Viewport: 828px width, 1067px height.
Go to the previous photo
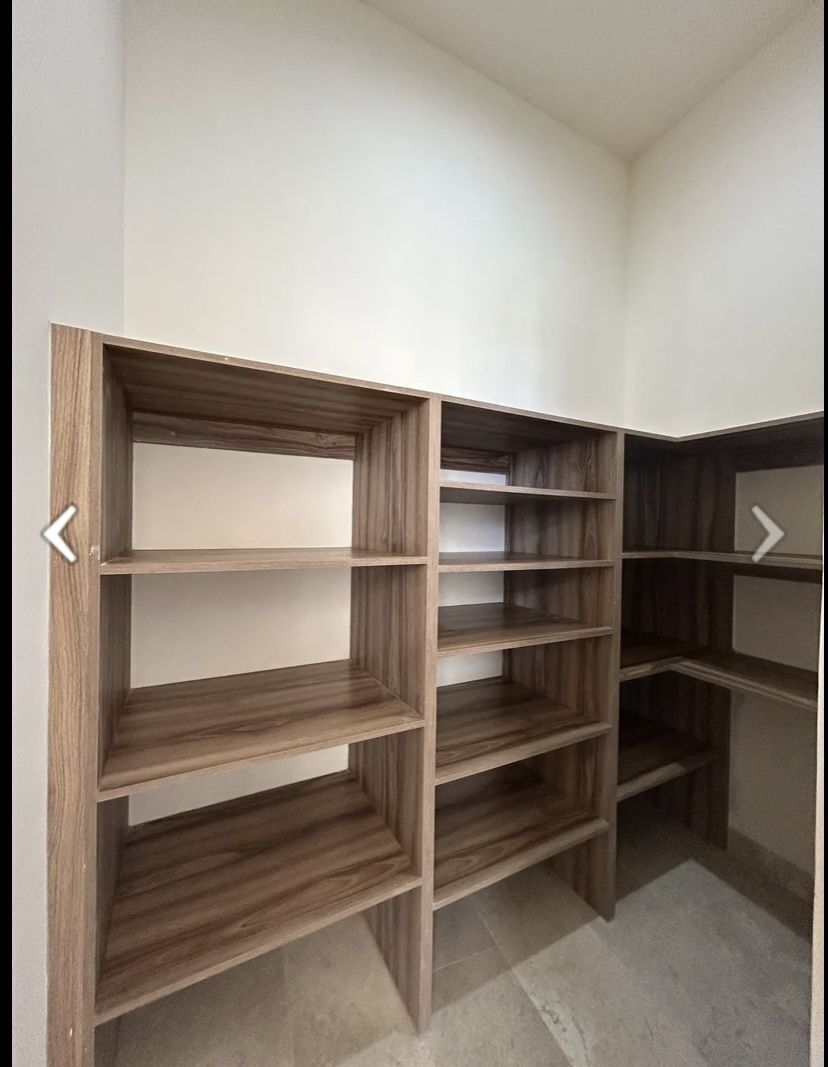pos(61,534)
